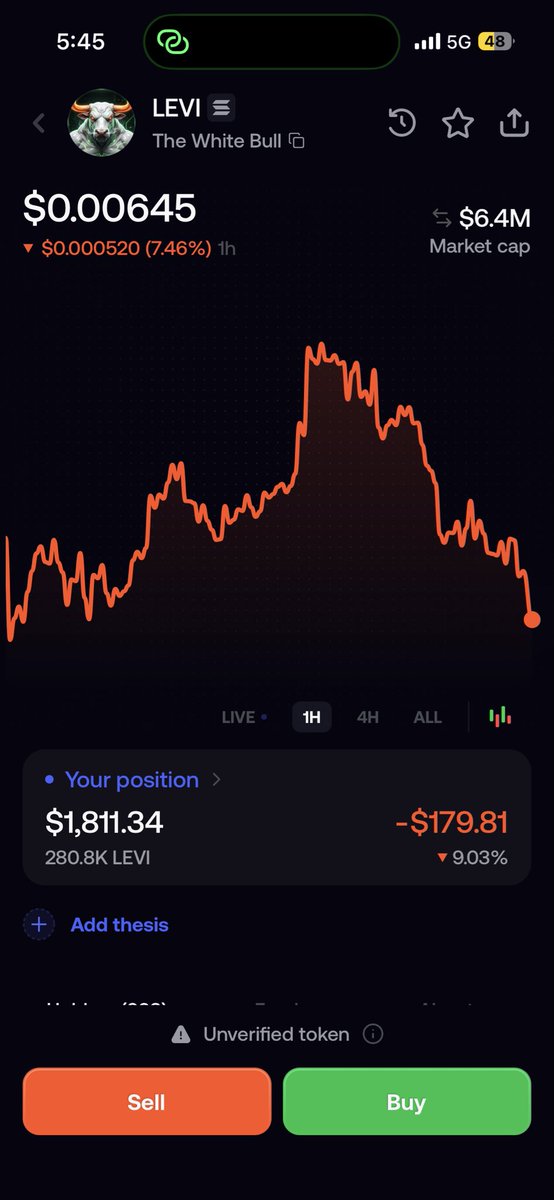Share the LEVI token page
Image resolution: width=554 pixels, height=1200 pixels.
tap(514, 122)
